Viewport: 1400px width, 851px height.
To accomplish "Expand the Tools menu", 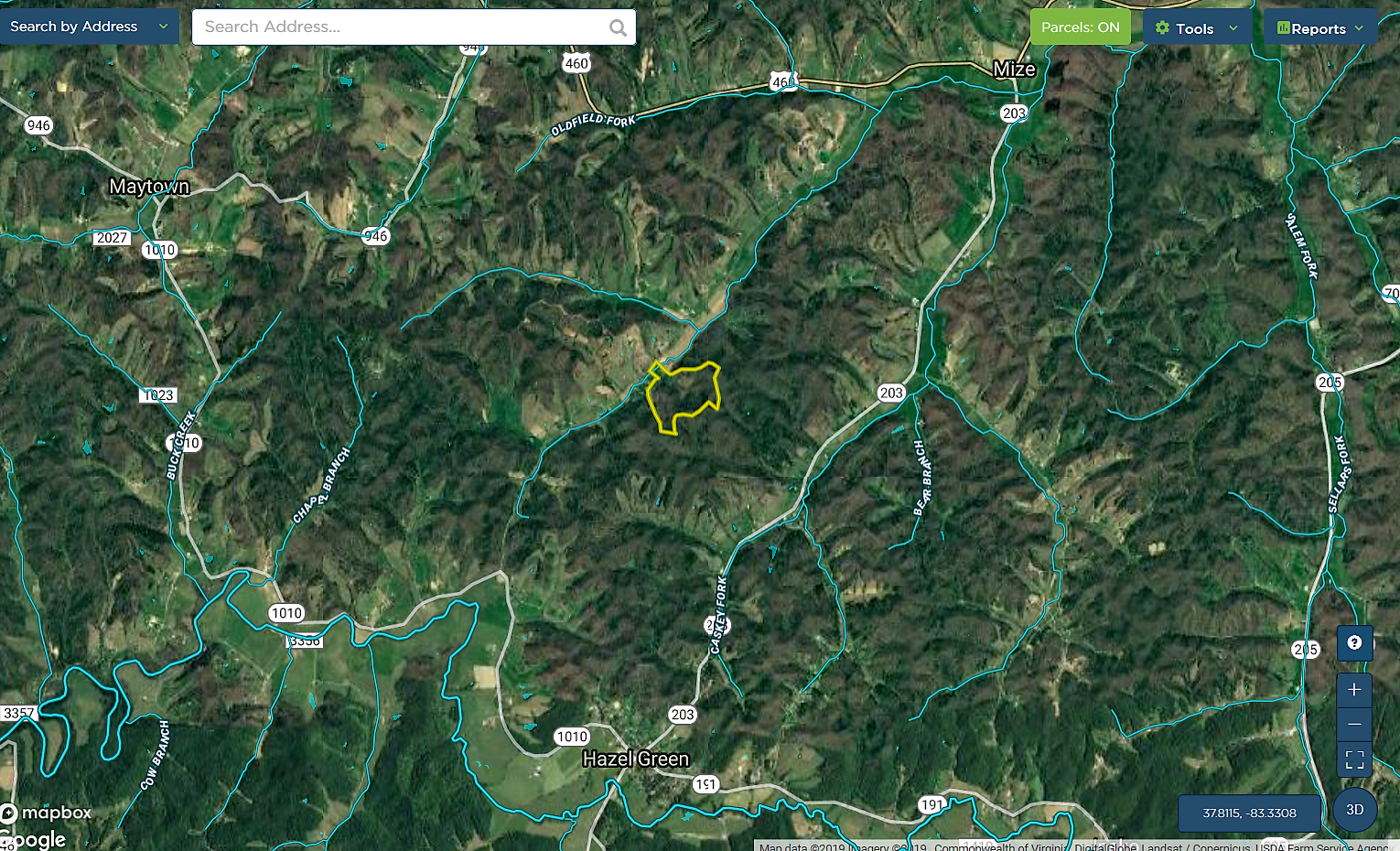I will click(1196, 28).
